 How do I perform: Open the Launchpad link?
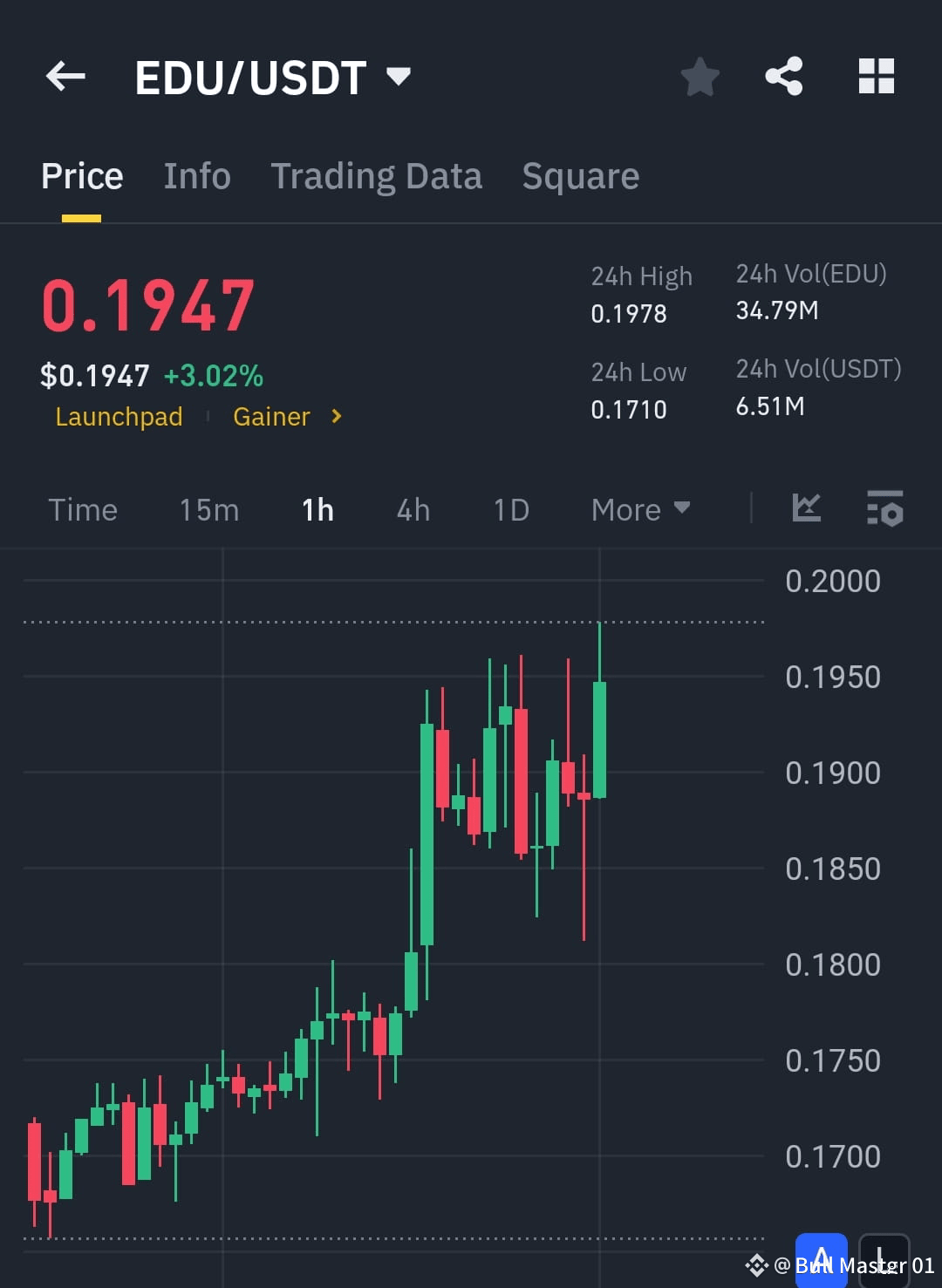click(119, 417)
